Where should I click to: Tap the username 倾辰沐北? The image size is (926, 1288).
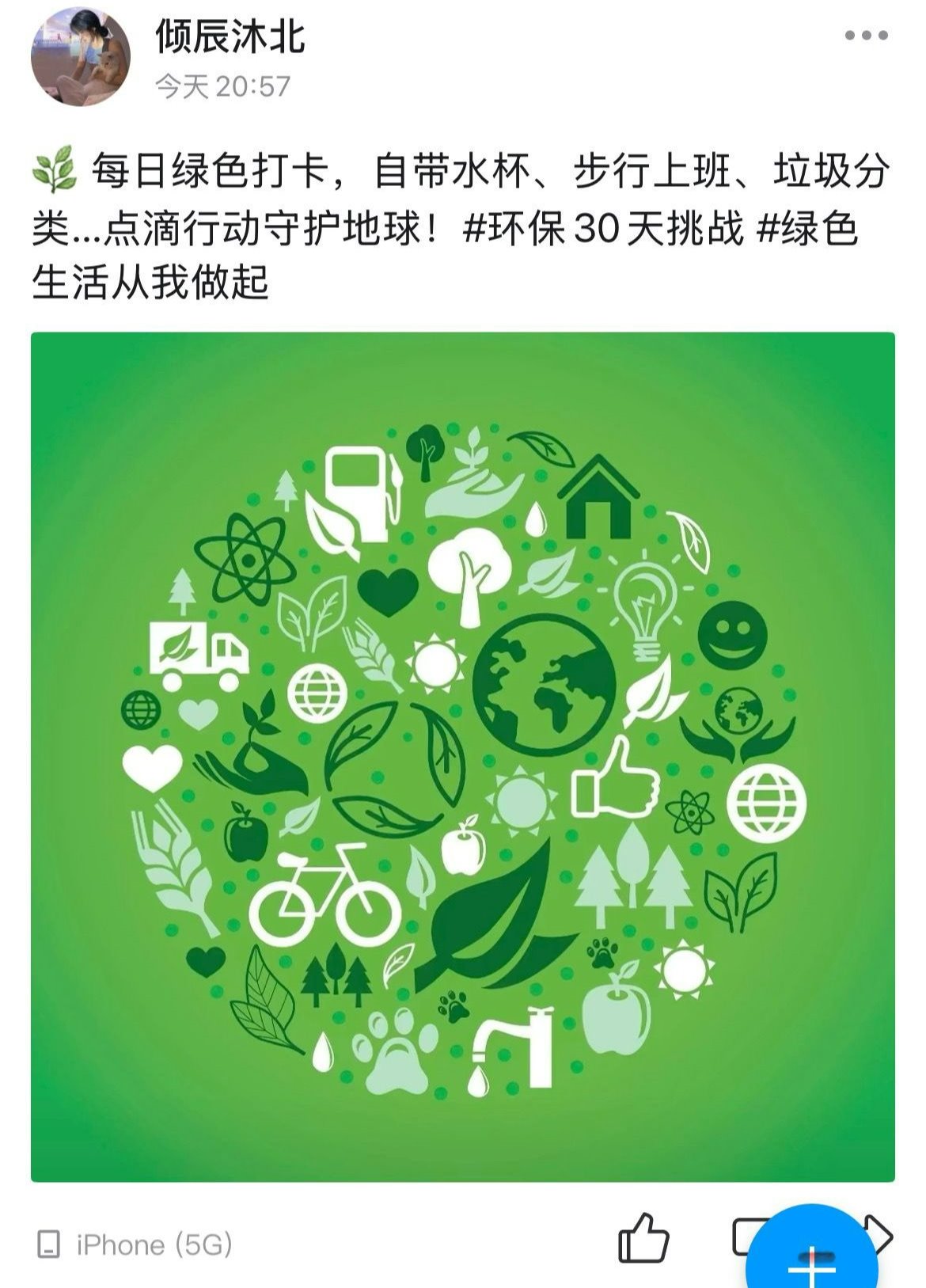[x=230, y=36]
